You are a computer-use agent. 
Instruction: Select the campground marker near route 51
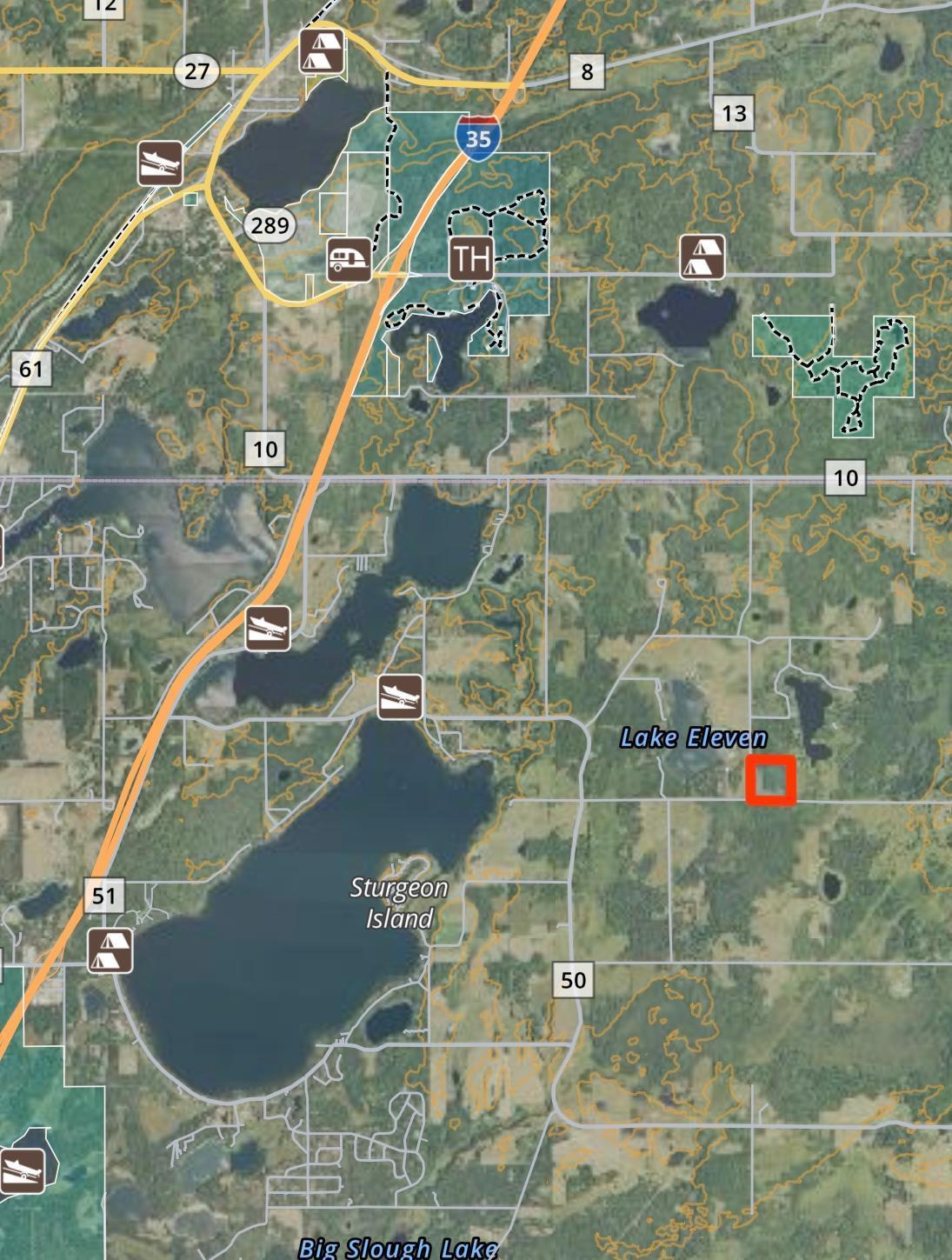(x=110, y=950)
